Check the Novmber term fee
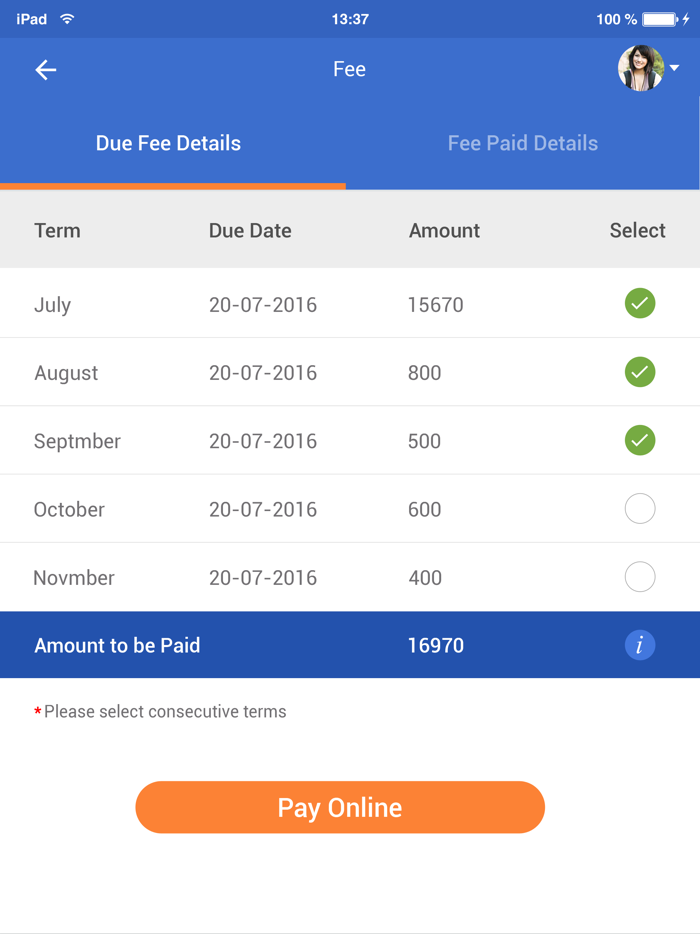The image size is (700, 934). tap(640, 577)
